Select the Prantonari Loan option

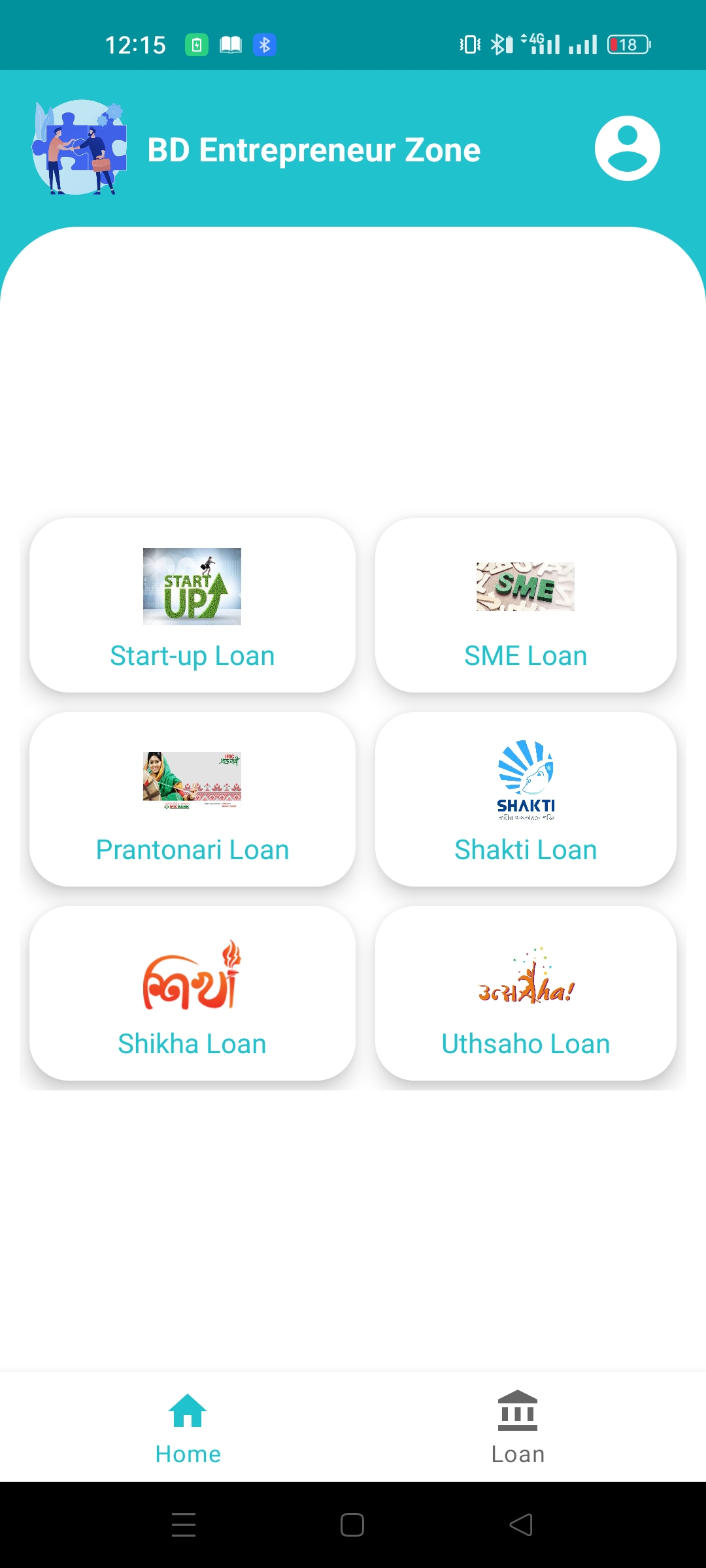tap(192, 798)
